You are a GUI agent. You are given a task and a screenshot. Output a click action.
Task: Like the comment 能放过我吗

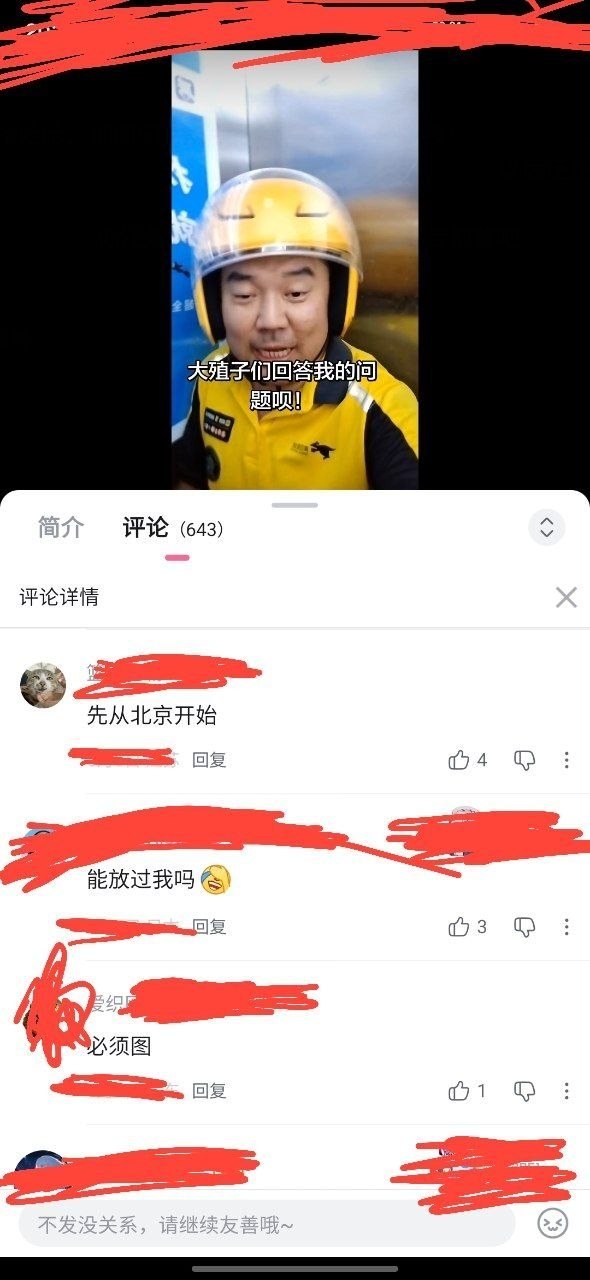point(467,927)
